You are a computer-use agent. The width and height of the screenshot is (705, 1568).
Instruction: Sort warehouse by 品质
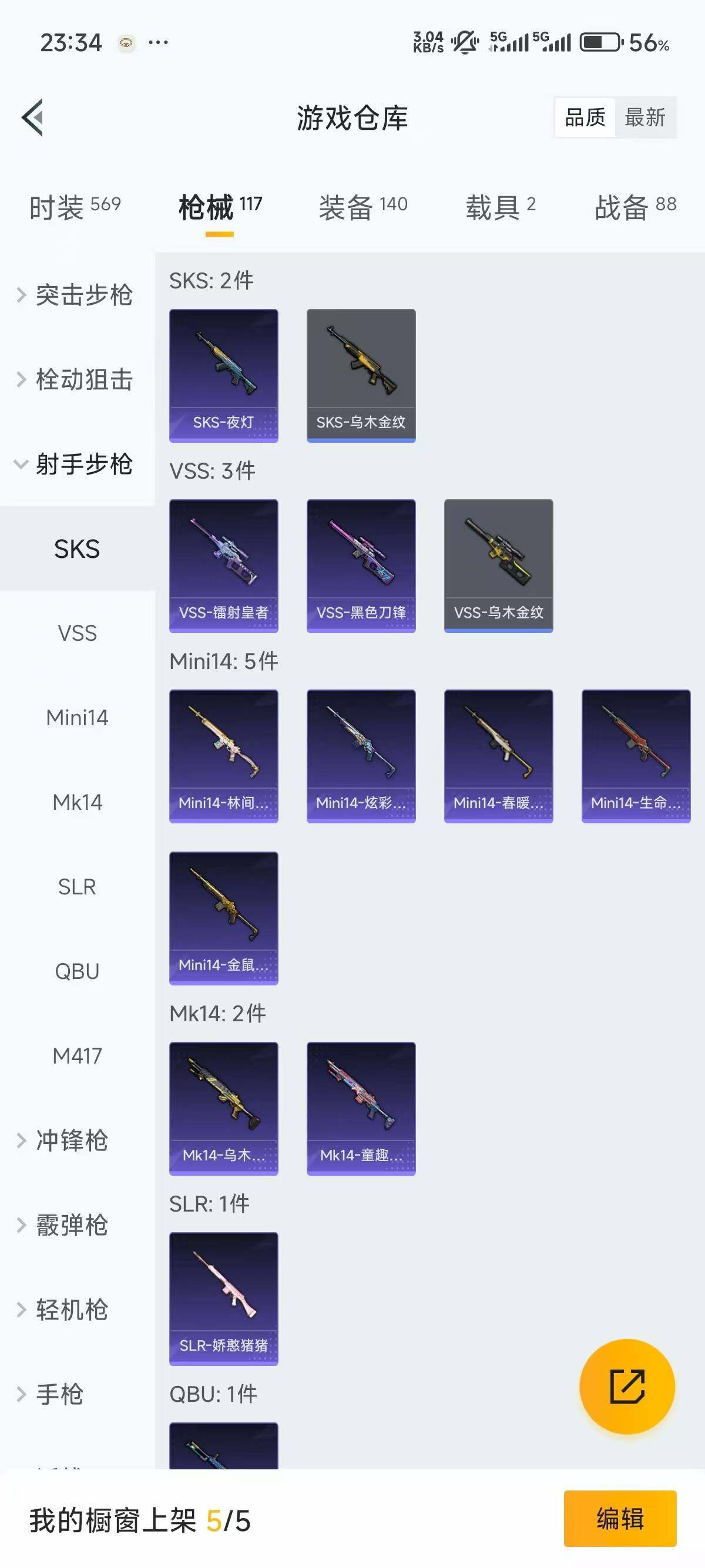pos(585,117)
